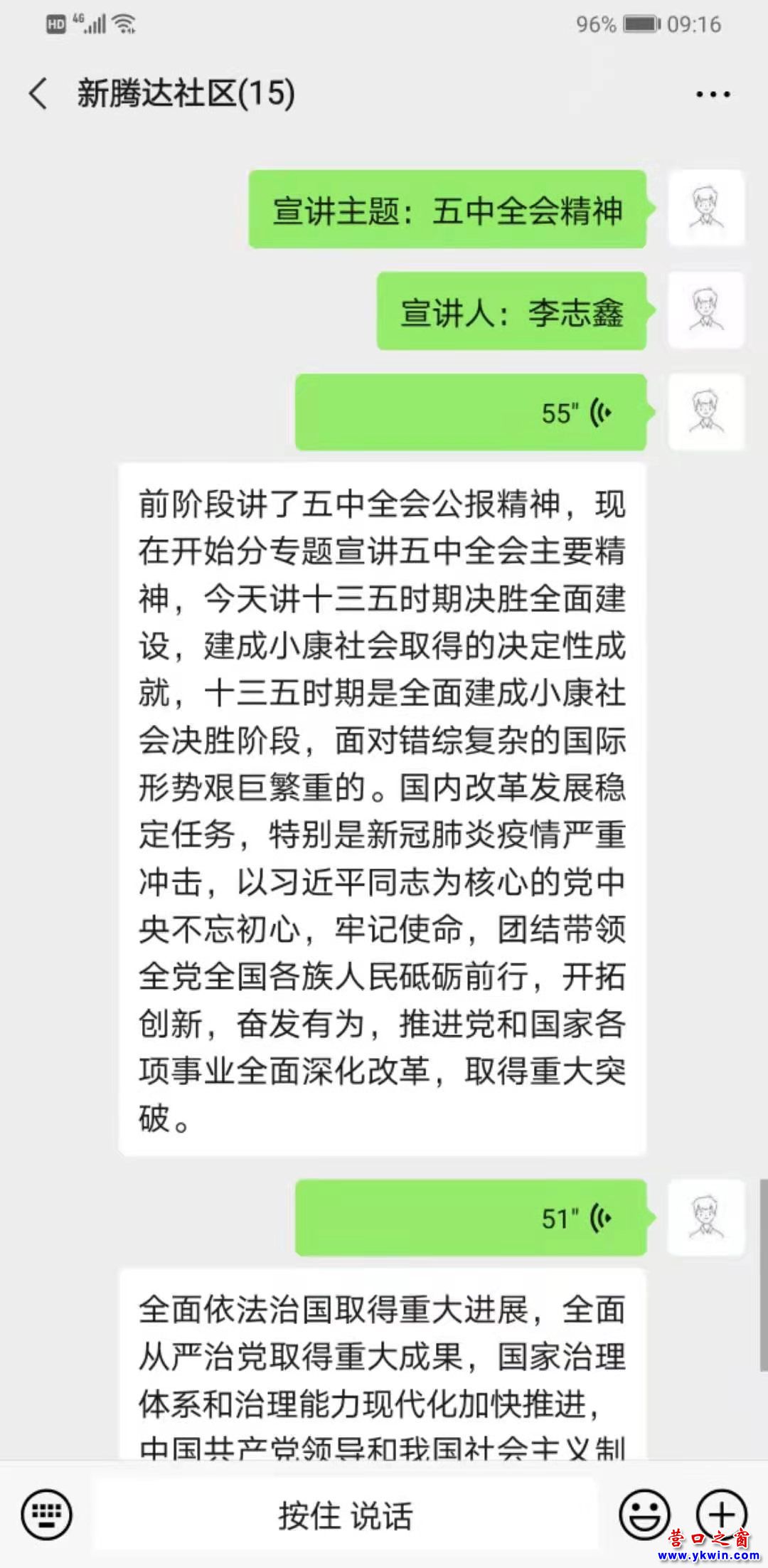Switch to keyboard text input

tap(47, 1515)
